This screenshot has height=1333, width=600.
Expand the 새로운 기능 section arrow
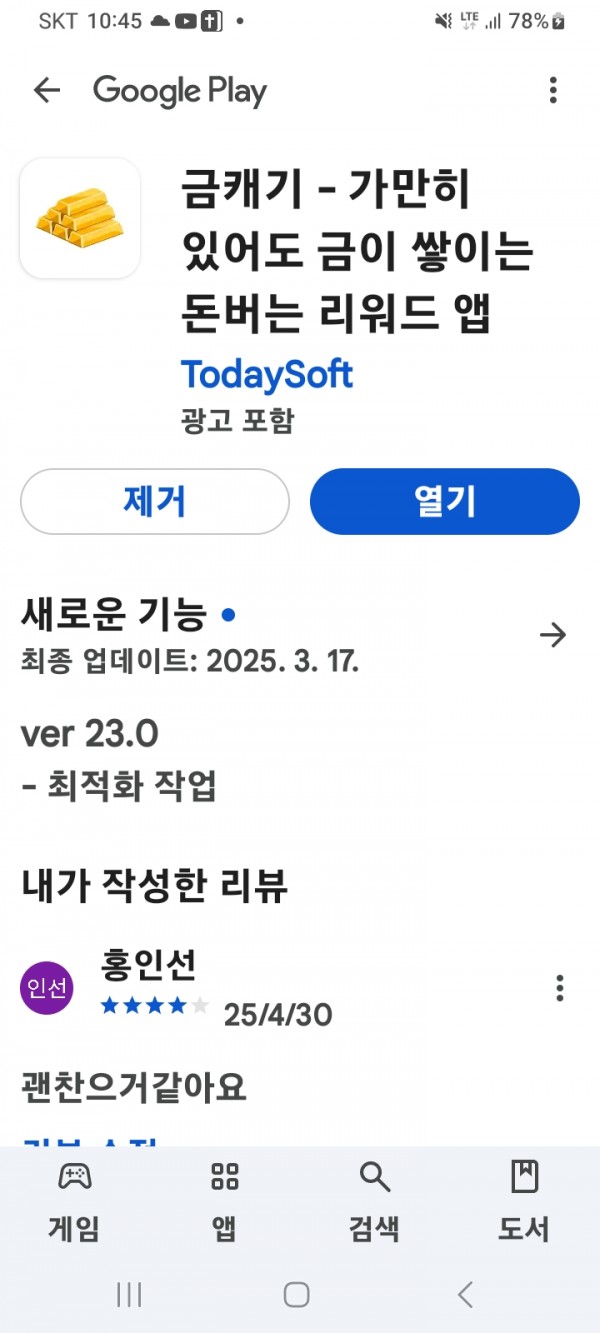[553, 634]
